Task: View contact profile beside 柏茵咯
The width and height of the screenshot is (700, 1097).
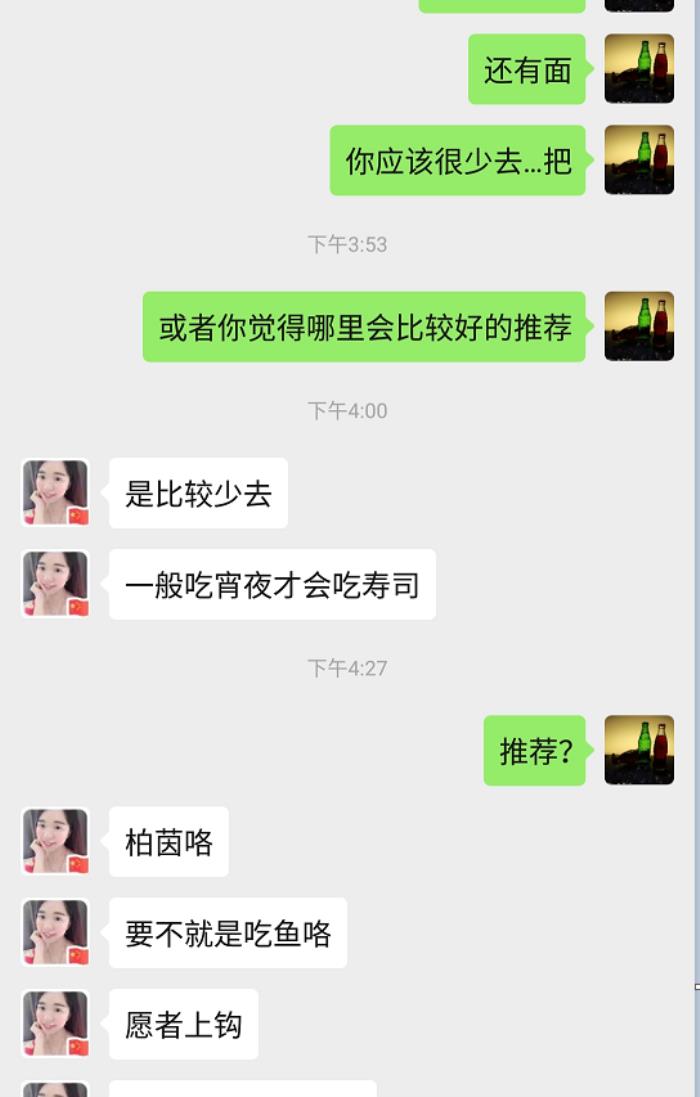Action: coord(56,841)
